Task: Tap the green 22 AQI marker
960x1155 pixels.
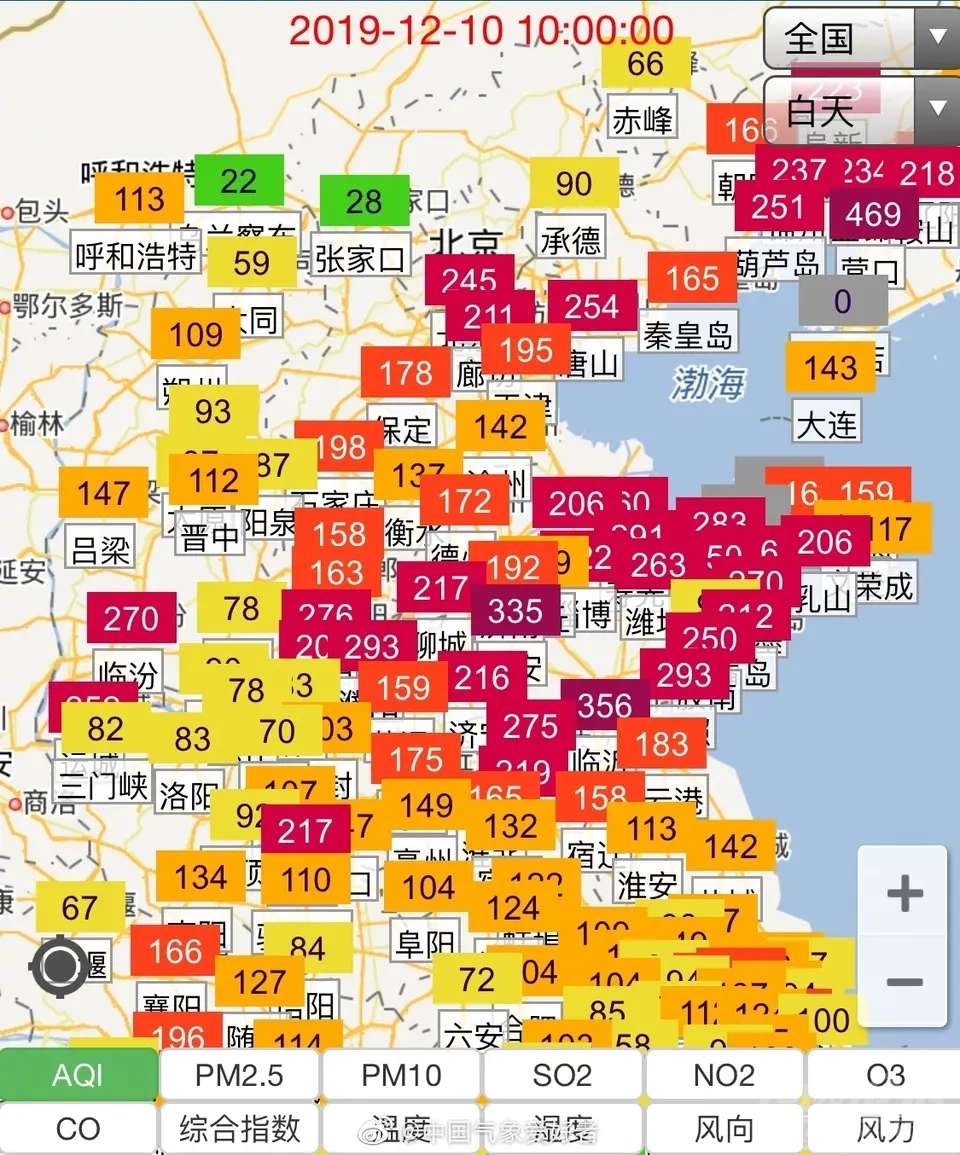Action: click(239, 181)
